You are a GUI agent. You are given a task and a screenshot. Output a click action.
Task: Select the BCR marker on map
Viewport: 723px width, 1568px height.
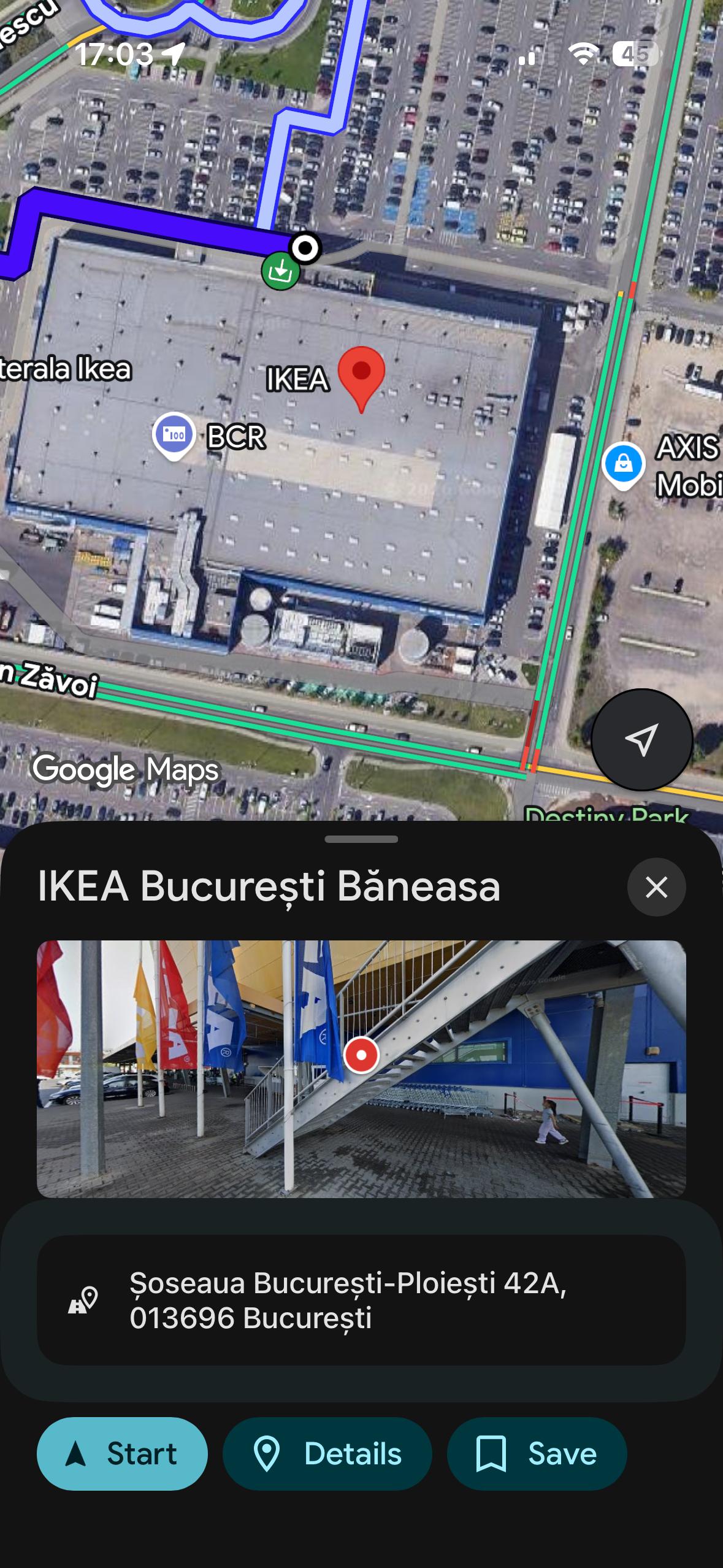click(x=174, y=435)
